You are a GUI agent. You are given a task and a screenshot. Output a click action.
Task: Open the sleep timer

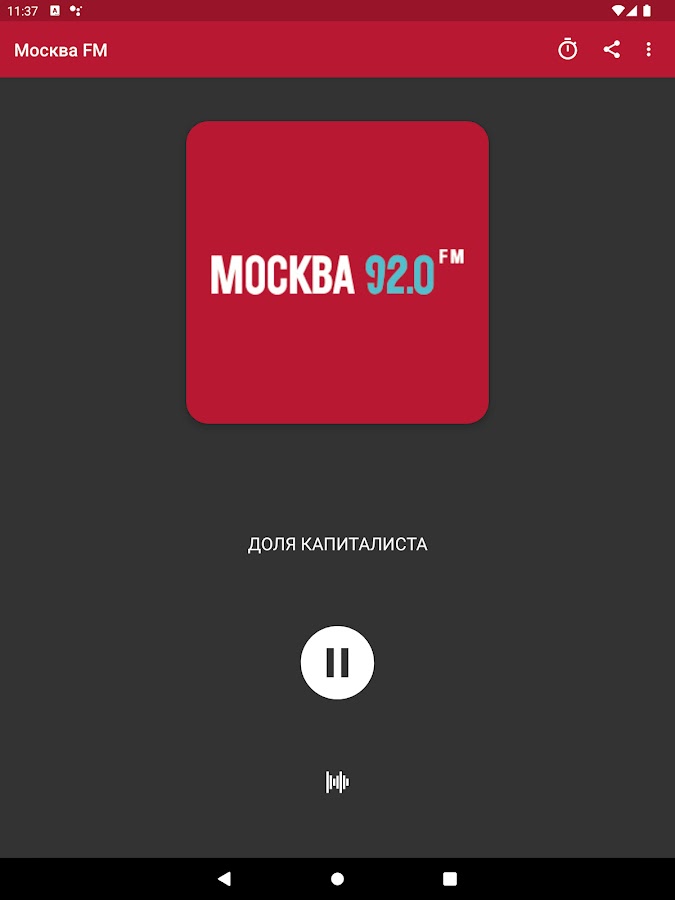point(568,49)
